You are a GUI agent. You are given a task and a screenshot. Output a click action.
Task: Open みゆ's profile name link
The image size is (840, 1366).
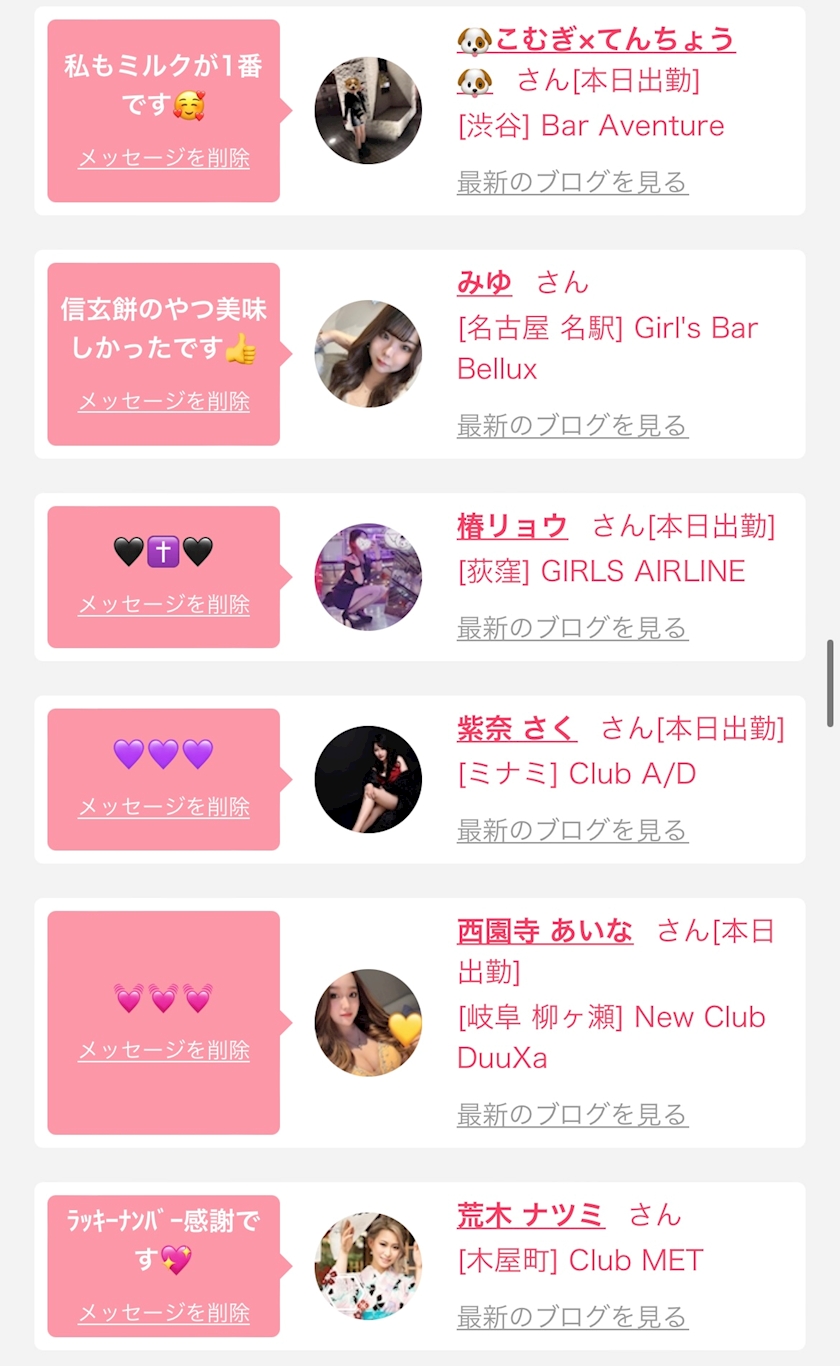(x=484, y=283)
